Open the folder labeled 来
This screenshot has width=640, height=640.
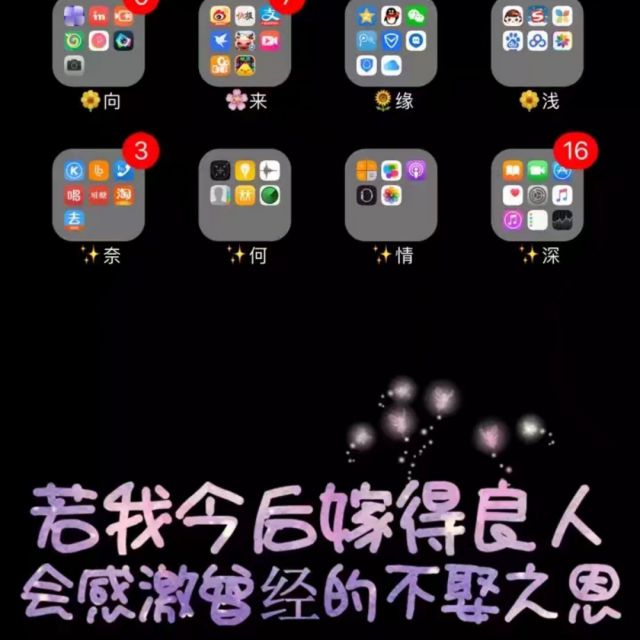point(244,42)
